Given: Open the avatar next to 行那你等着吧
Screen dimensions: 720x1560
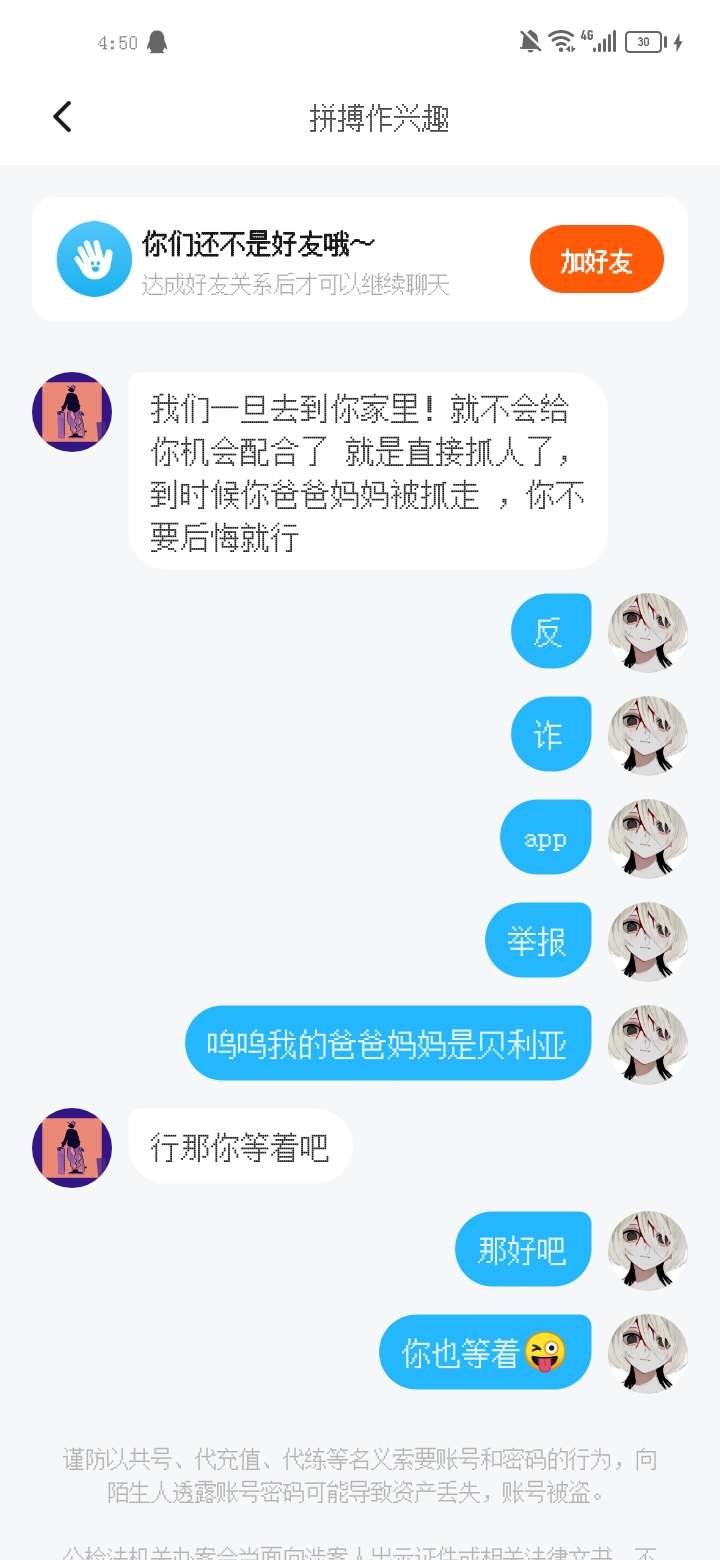Looking at the screenshot, I should pos(72,1147).
